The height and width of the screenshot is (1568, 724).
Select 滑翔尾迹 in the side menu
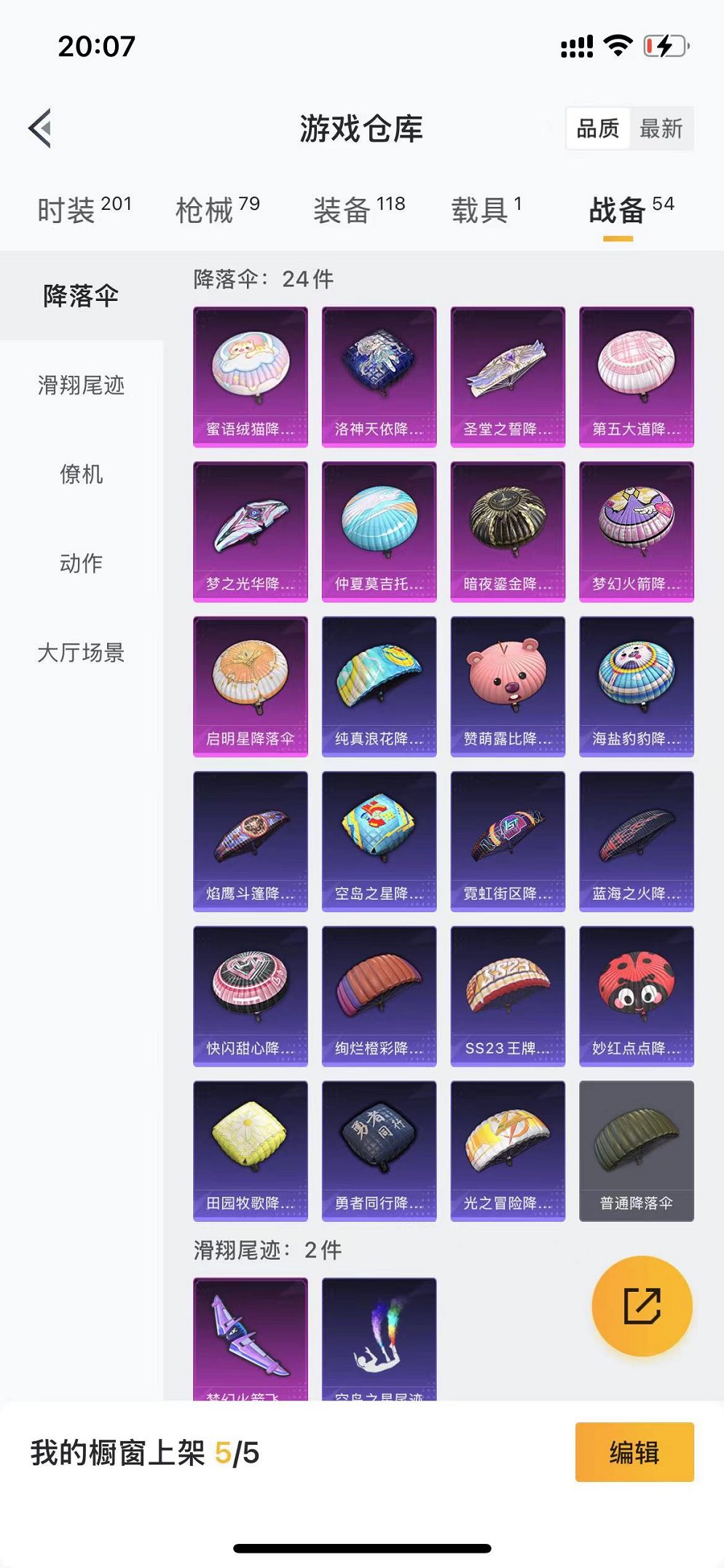click(81, 385)
